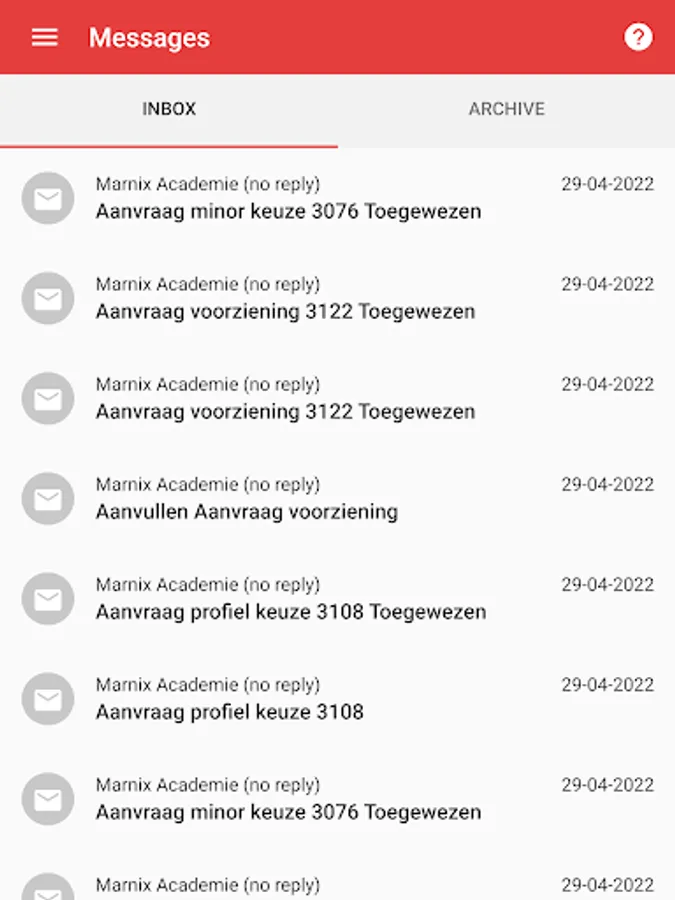
Task: Open the message Aanvullen Aanvraag voorziening
Action: 246,511
